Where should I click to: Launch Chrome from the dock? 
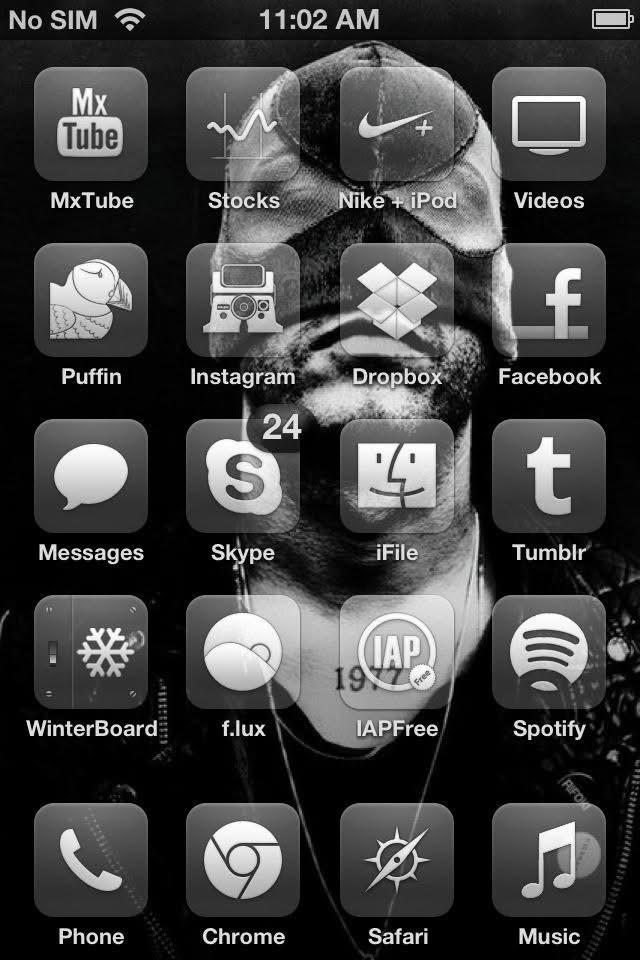pyautogui.click(x=243, y=860)
